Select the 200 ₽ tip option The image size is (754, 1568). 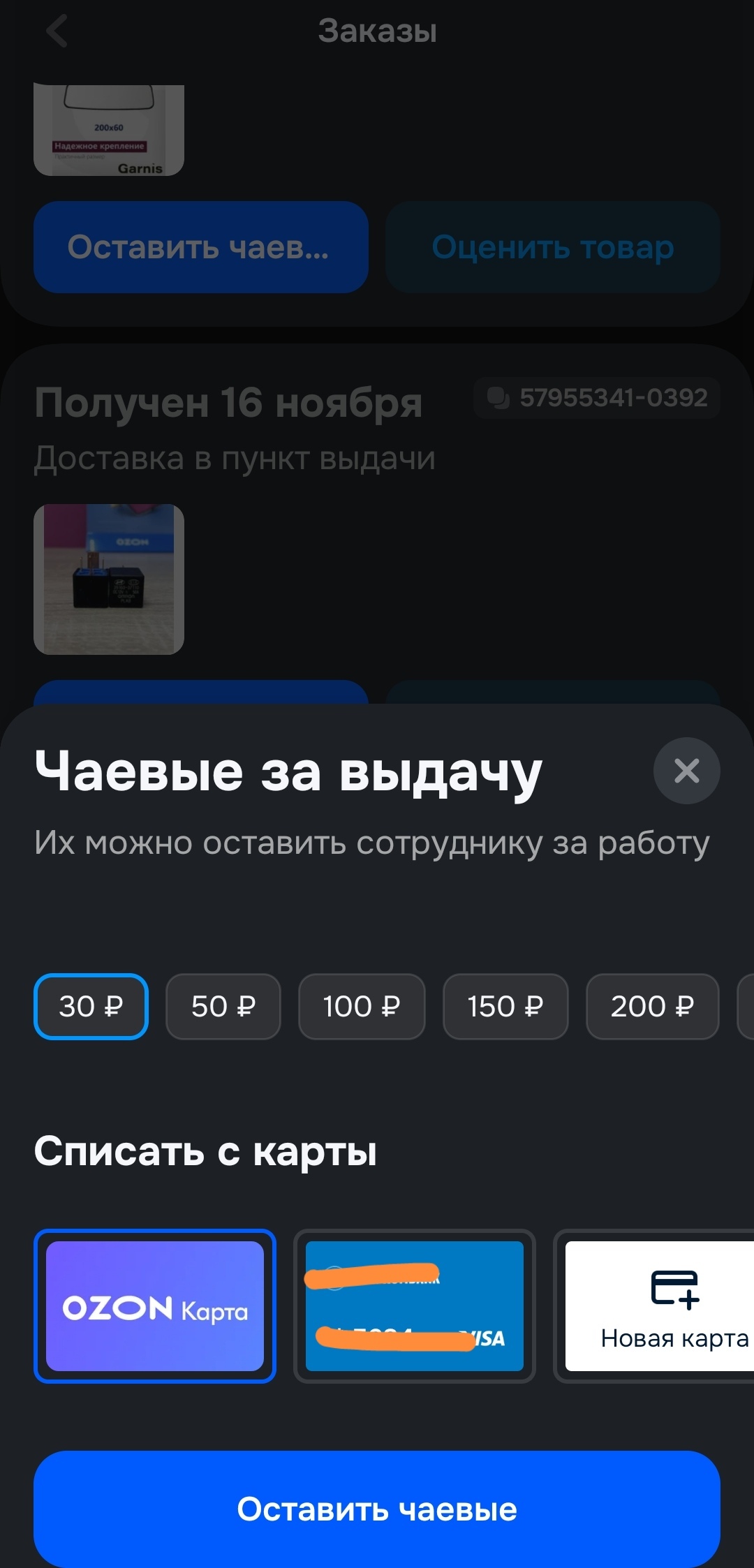[x=652, y=1006]
